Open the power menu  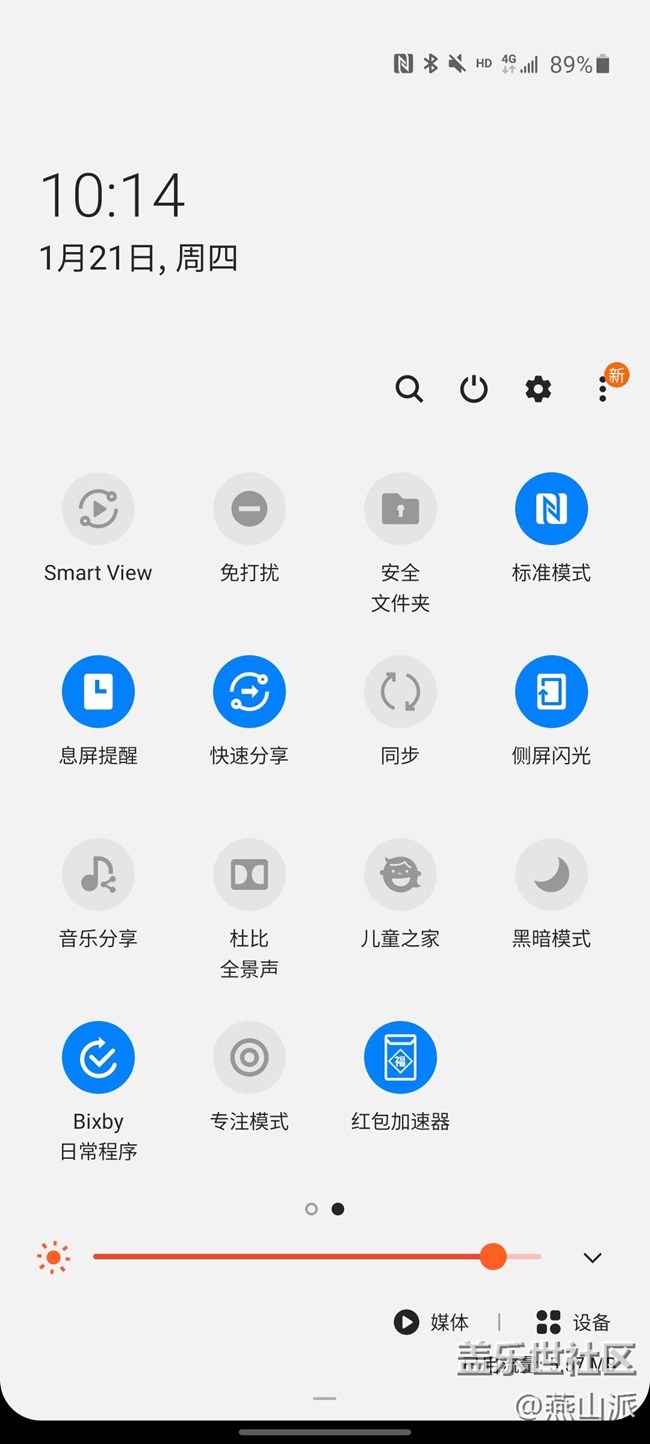point(474,388)
